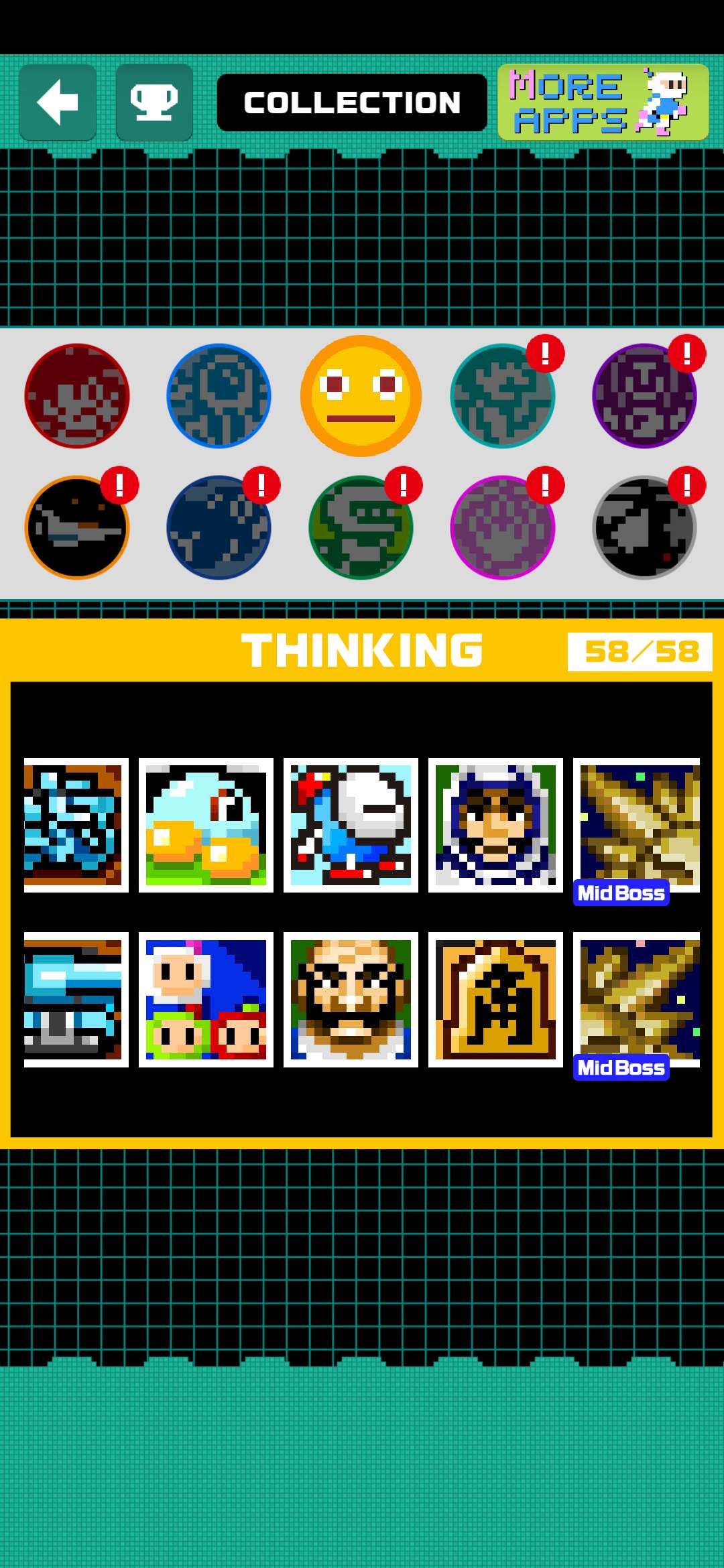Select the red circle category
This screenshot has height=1568, width=724.
[x=77, y=396]
